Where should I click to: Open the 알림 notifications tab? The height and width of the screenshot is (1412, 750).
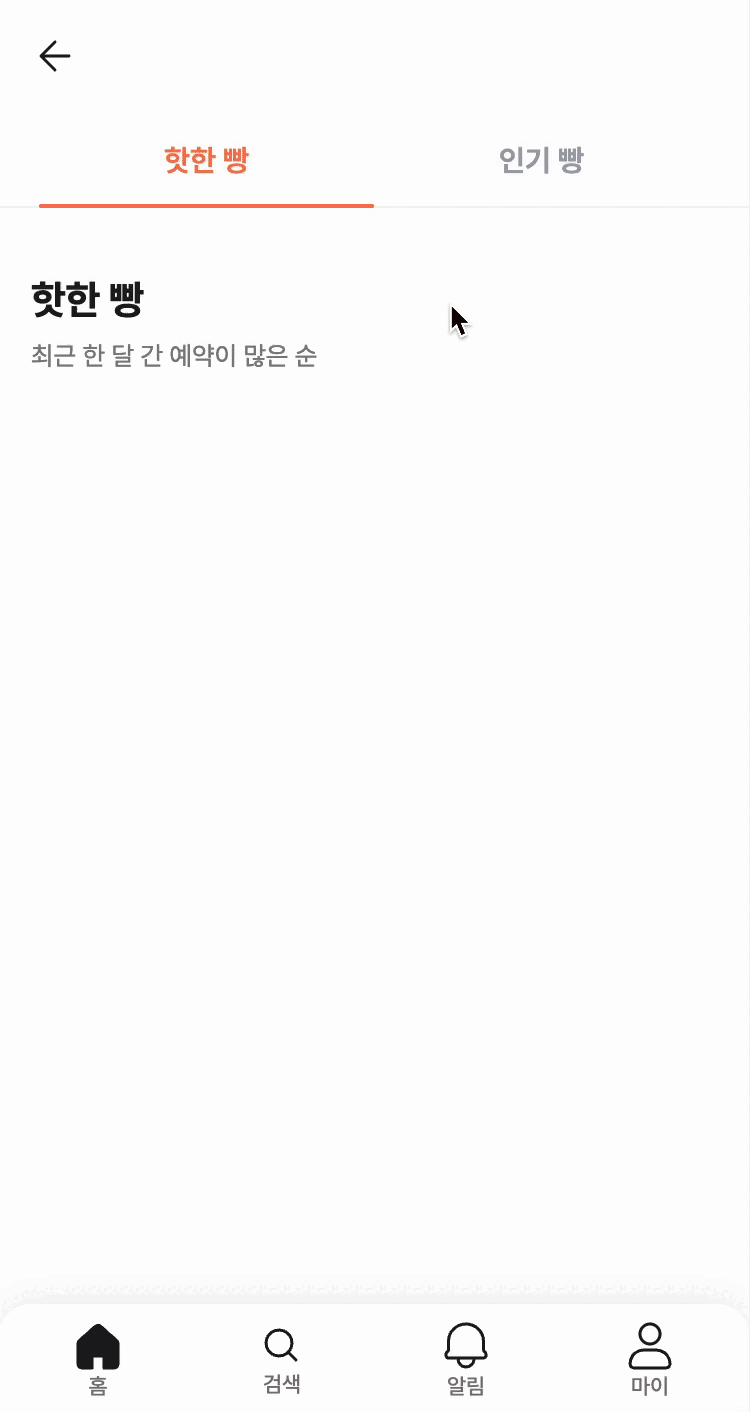(x=466, y=1358)
